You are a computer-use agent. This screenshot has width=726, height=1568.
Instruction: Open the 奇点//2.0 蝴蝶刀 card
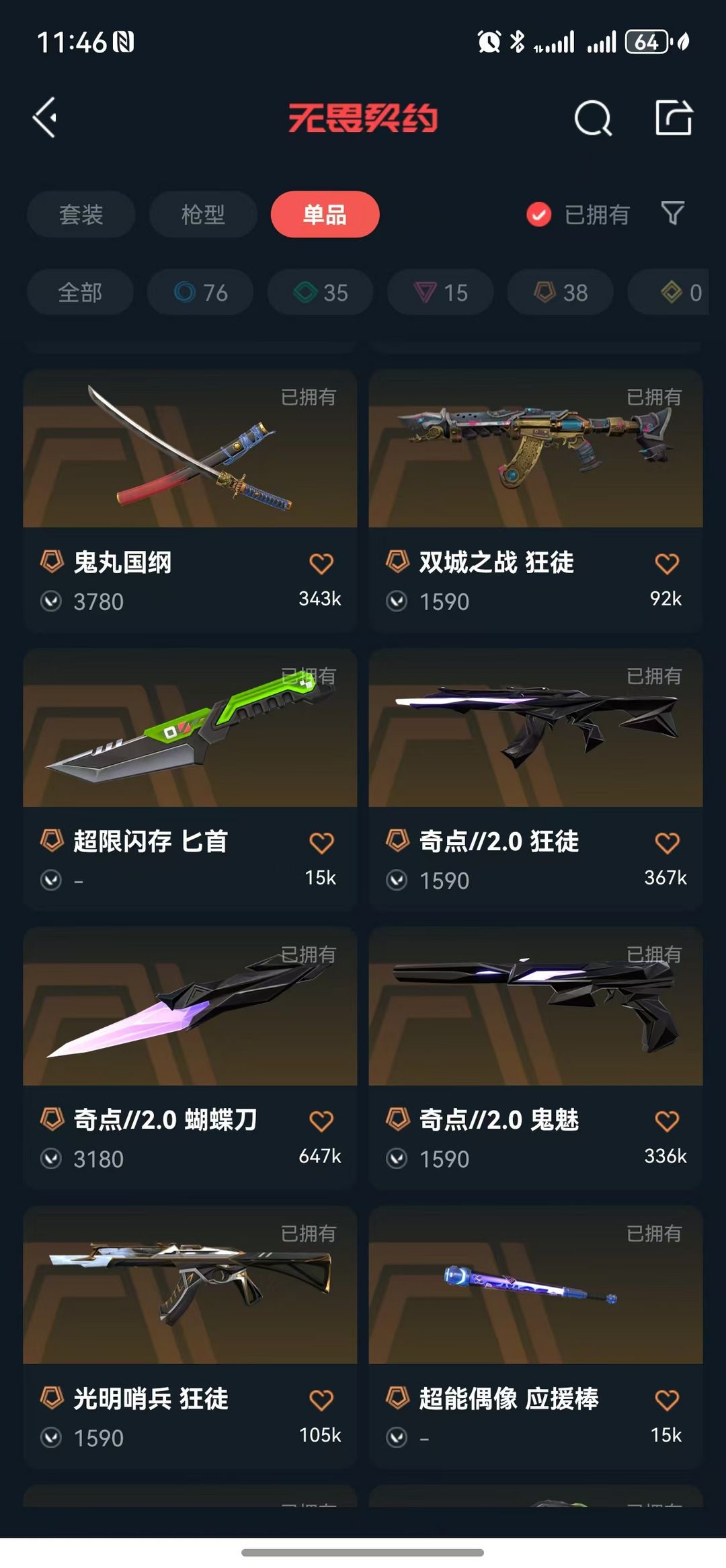tap(190, 1057)
